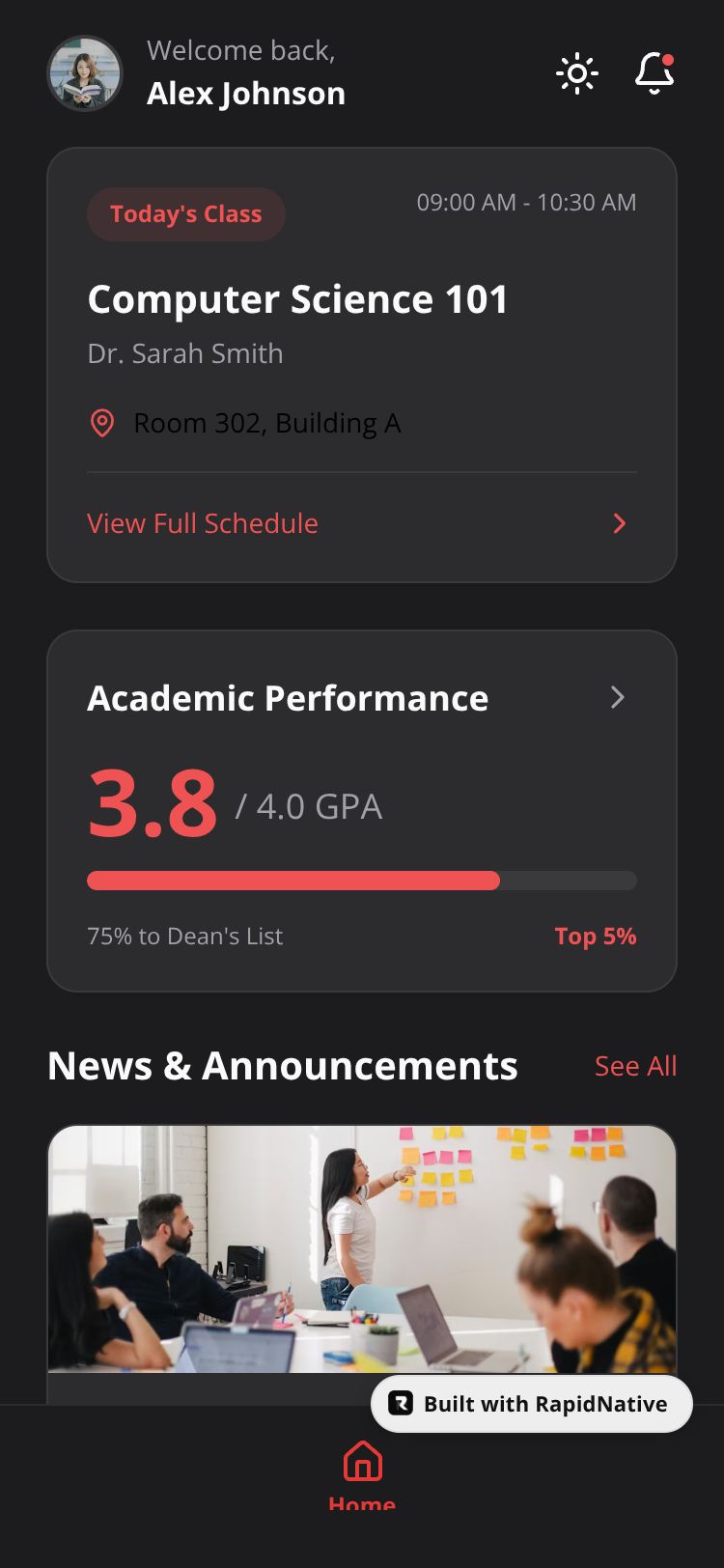The width and height of the screenshot is (724, 1568).
Task: Open Alex Johnson's profile picture
Action: tap(85, 73)
